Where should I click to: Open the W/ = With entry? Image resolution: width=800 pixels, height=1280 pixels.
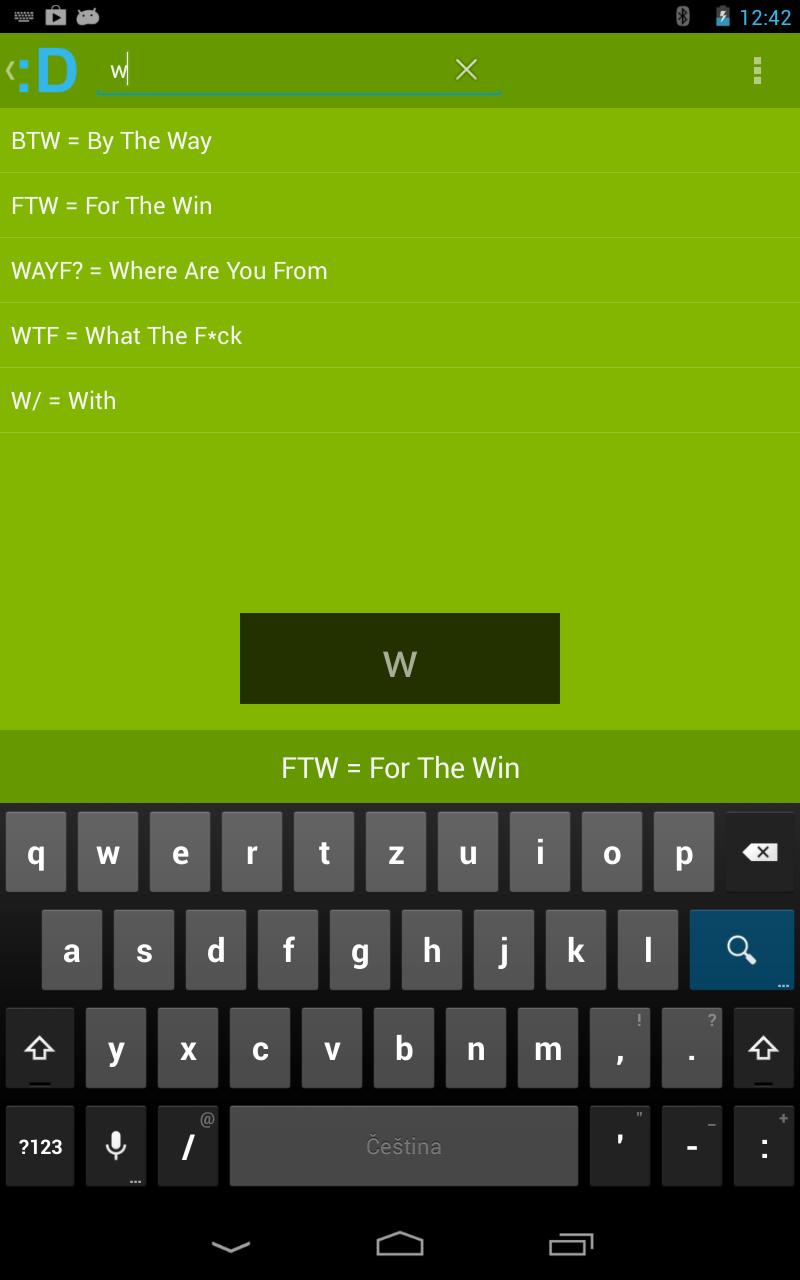400,401
